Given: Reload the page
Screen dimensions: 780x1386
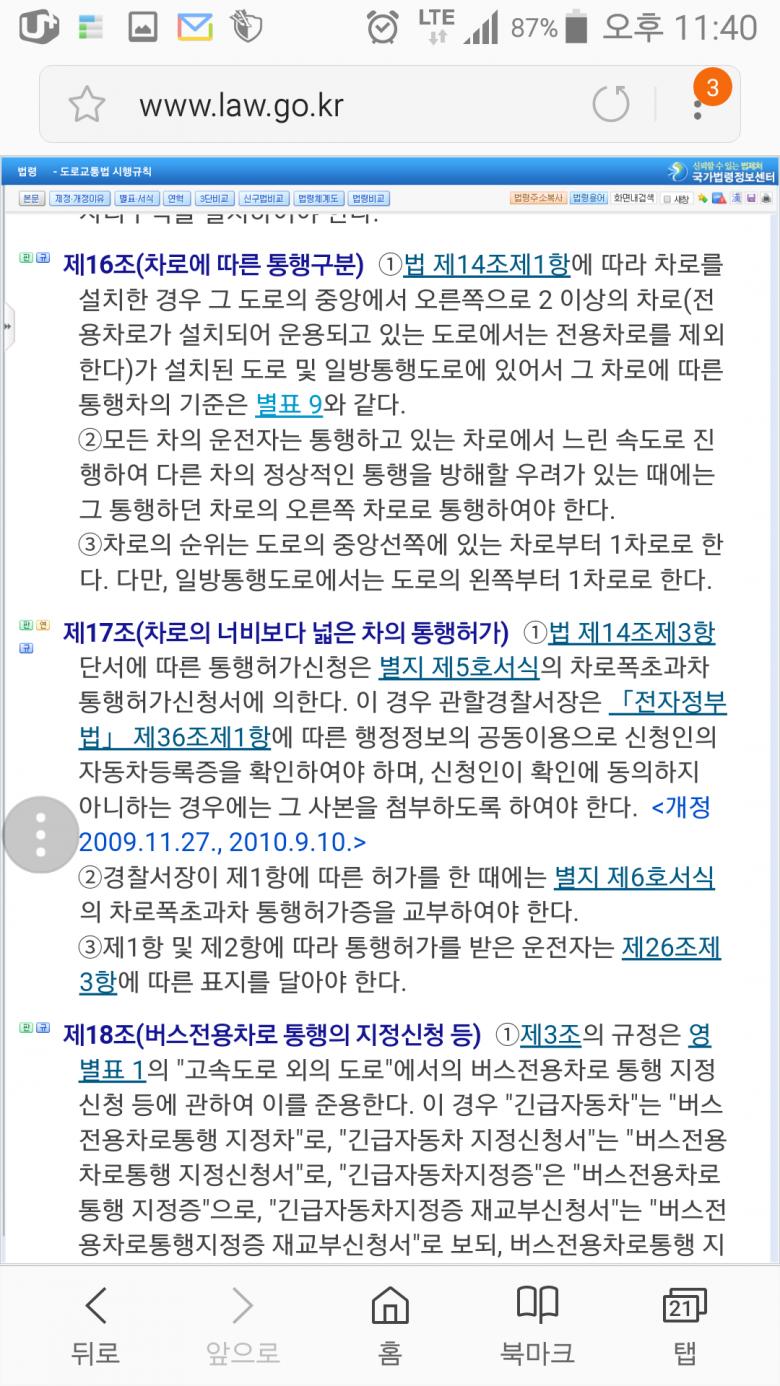Looking at the screenshot, I should pos(611,104).
